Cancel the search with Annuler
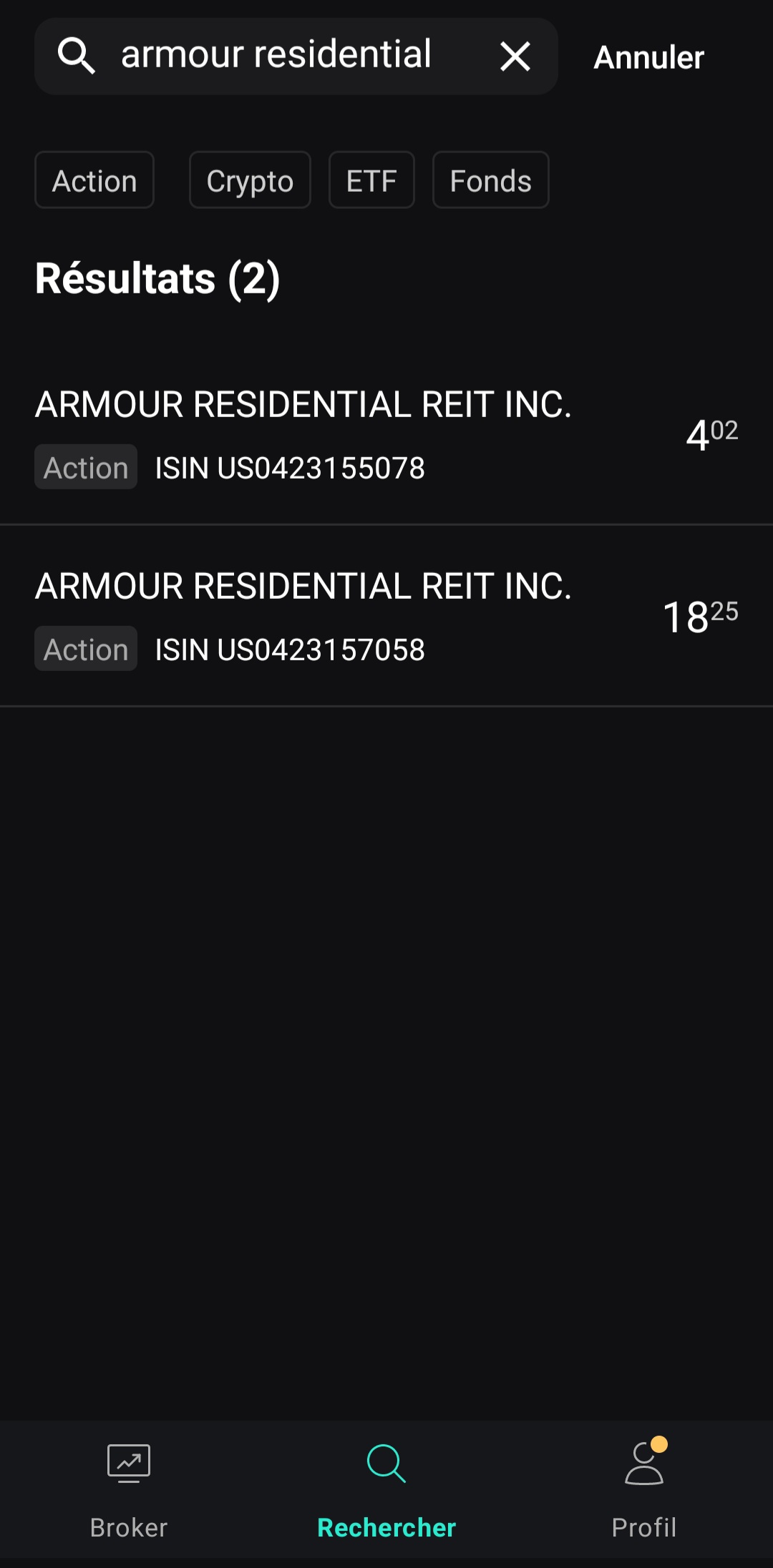The image size is (773, 1568). point(648,57)
